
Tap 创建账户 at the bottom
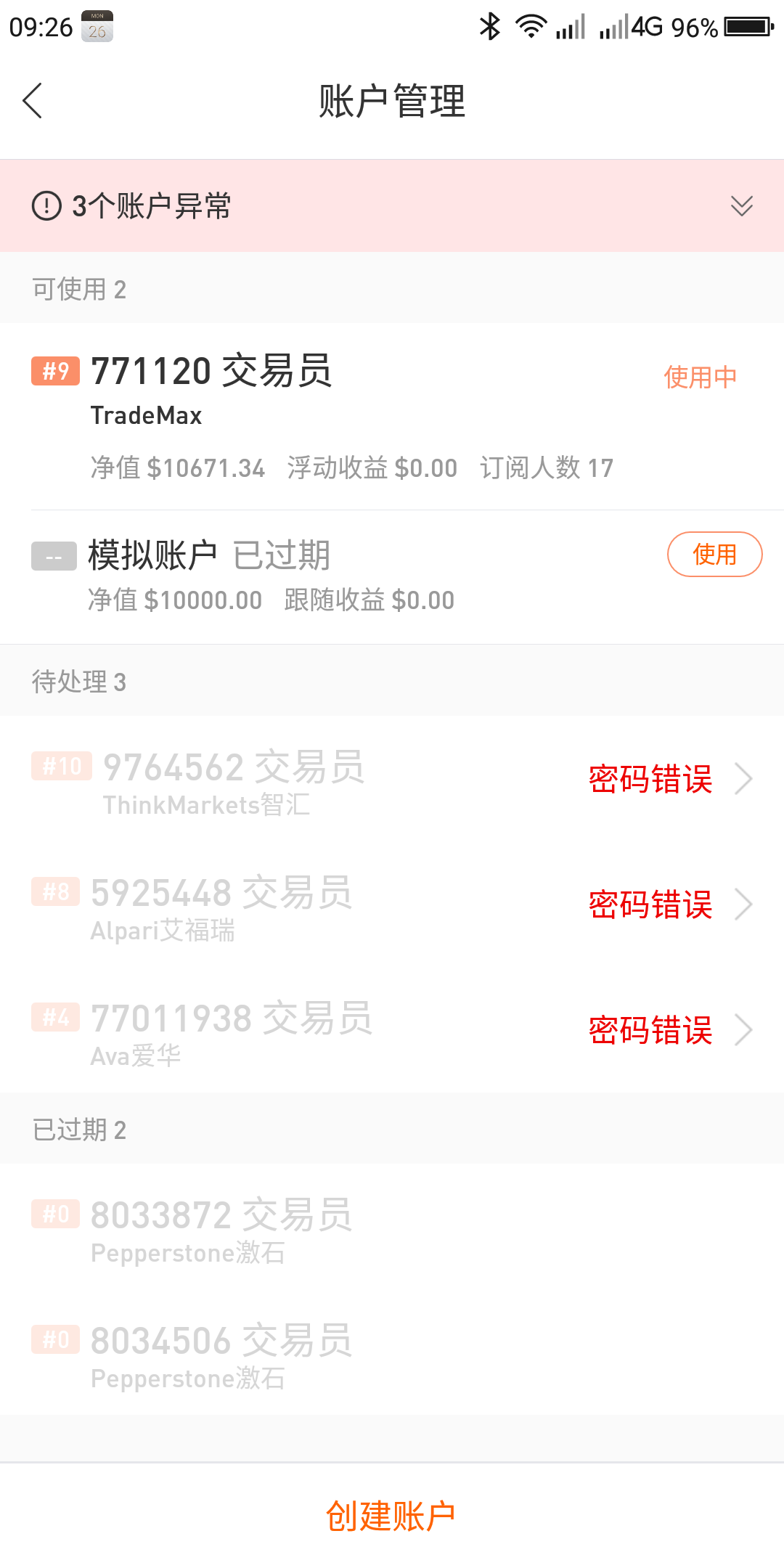click(x=391, y=1516)
